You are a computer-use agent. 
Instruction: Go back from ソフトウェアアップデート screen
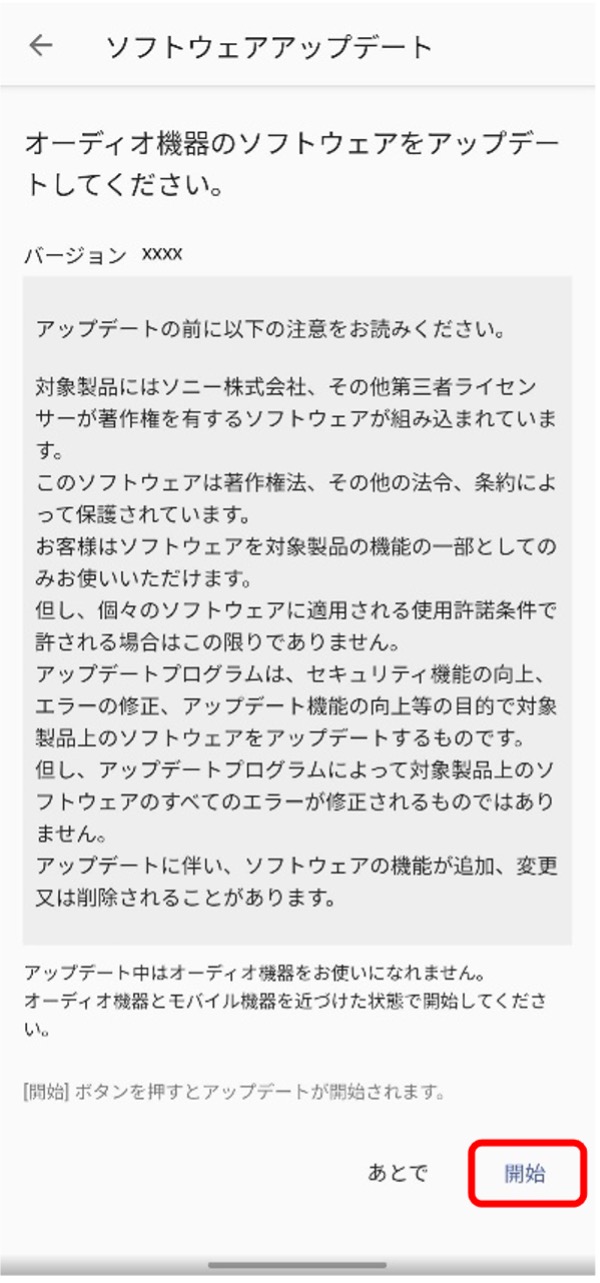pos(41,46)
